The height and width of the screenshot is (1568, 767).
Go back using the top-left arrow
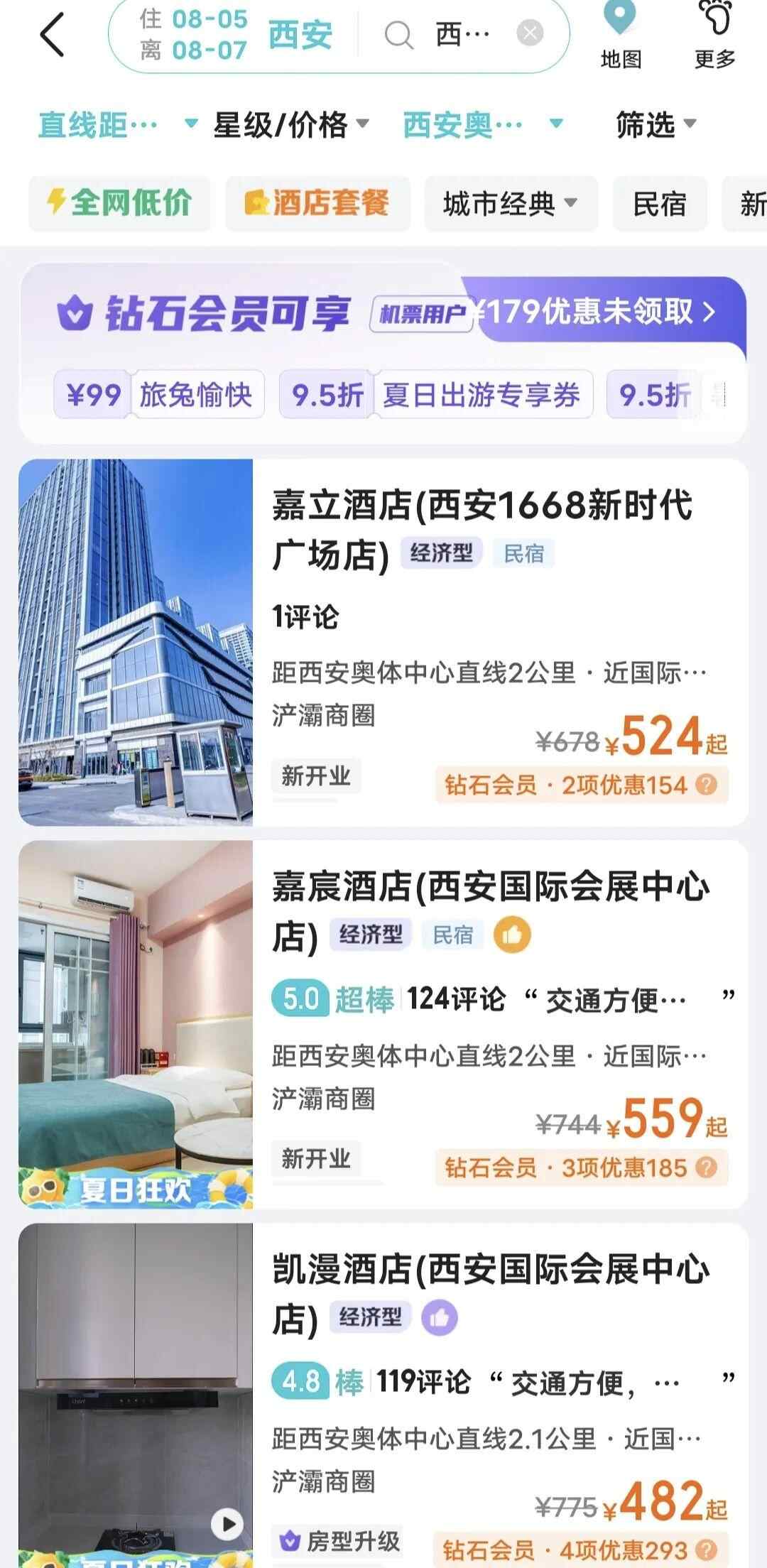(x=53, y=34)
